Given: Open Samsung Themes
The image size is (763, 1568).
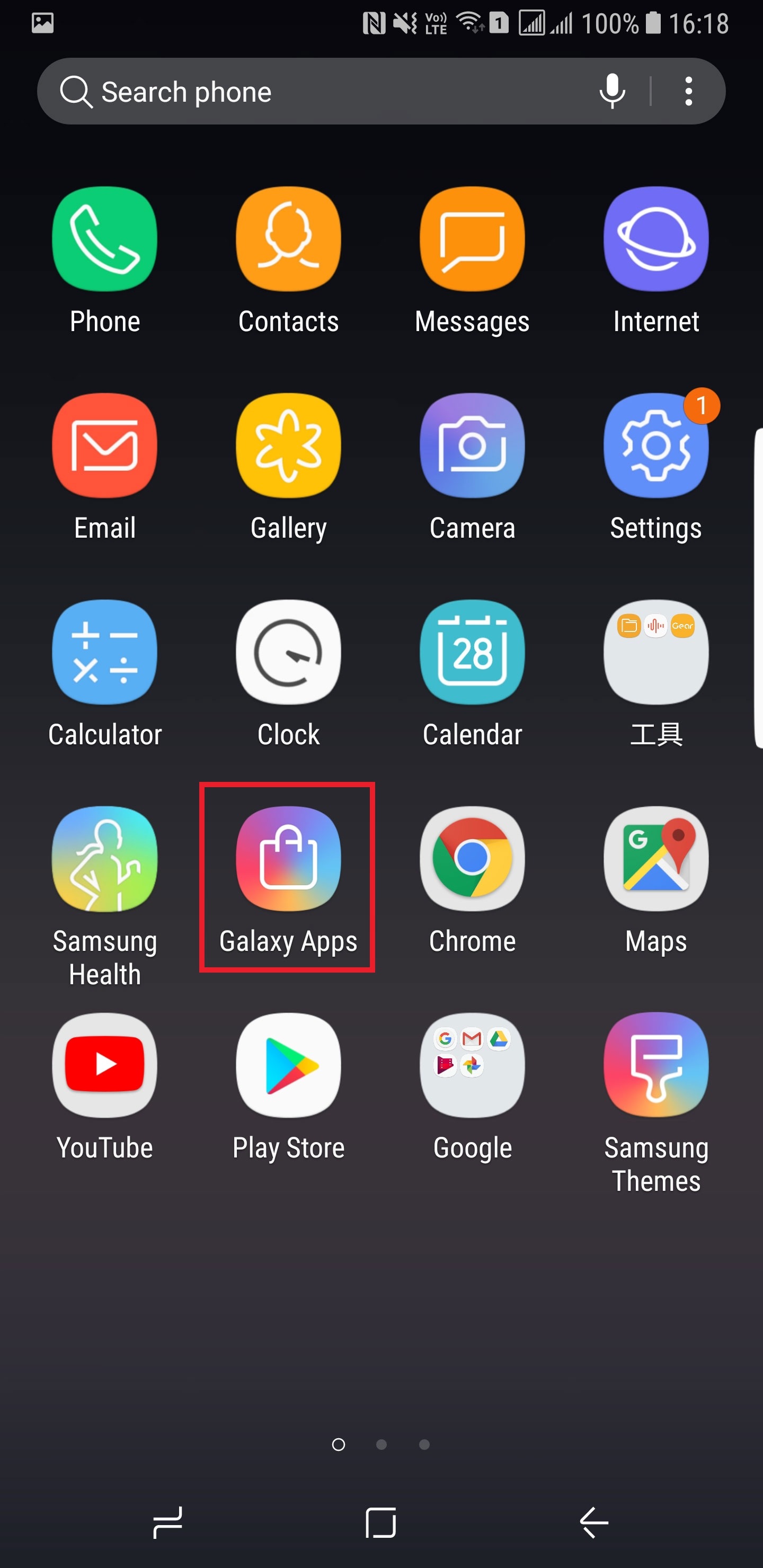Looking at the screenshot, I should tap(656, 1065).
